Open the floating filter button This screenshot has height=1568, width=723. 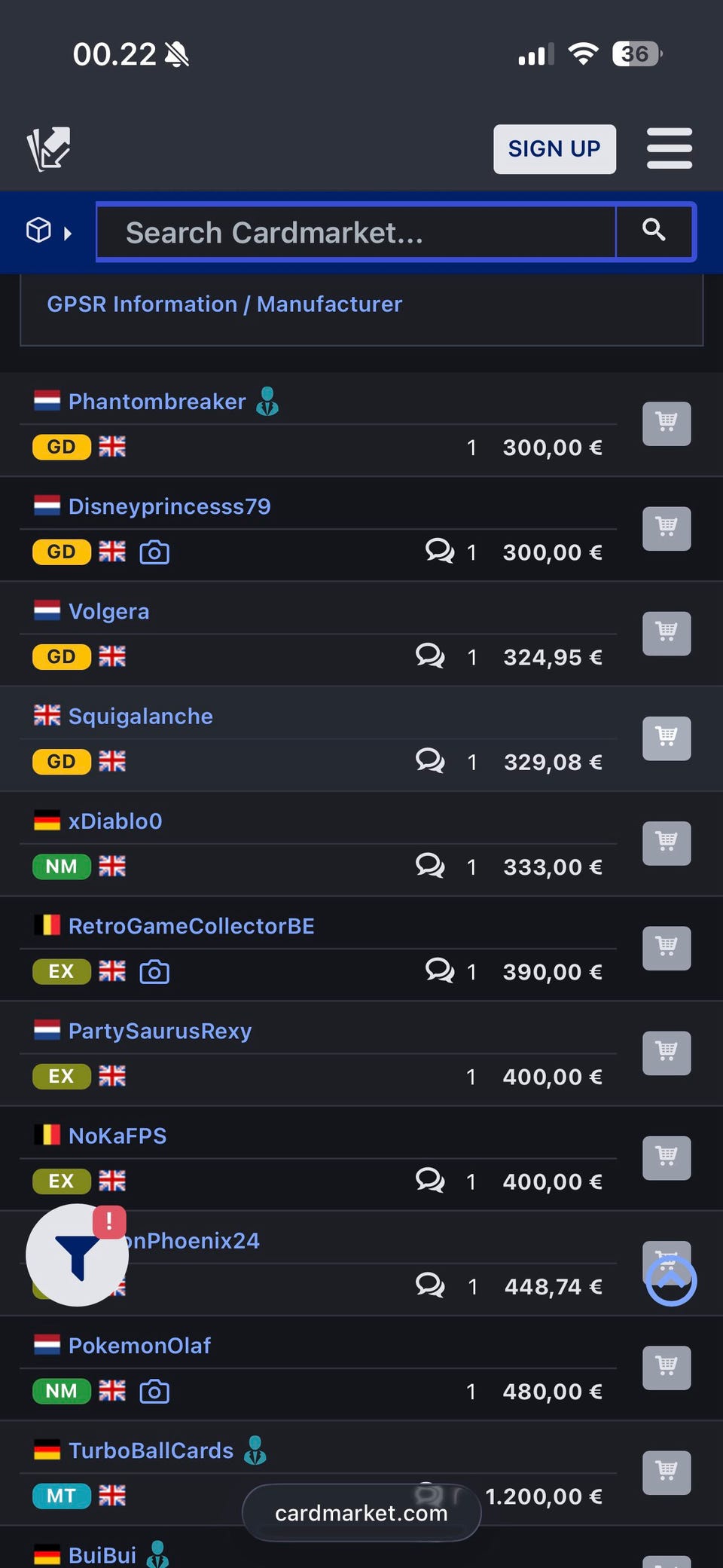pos(77,1255)
